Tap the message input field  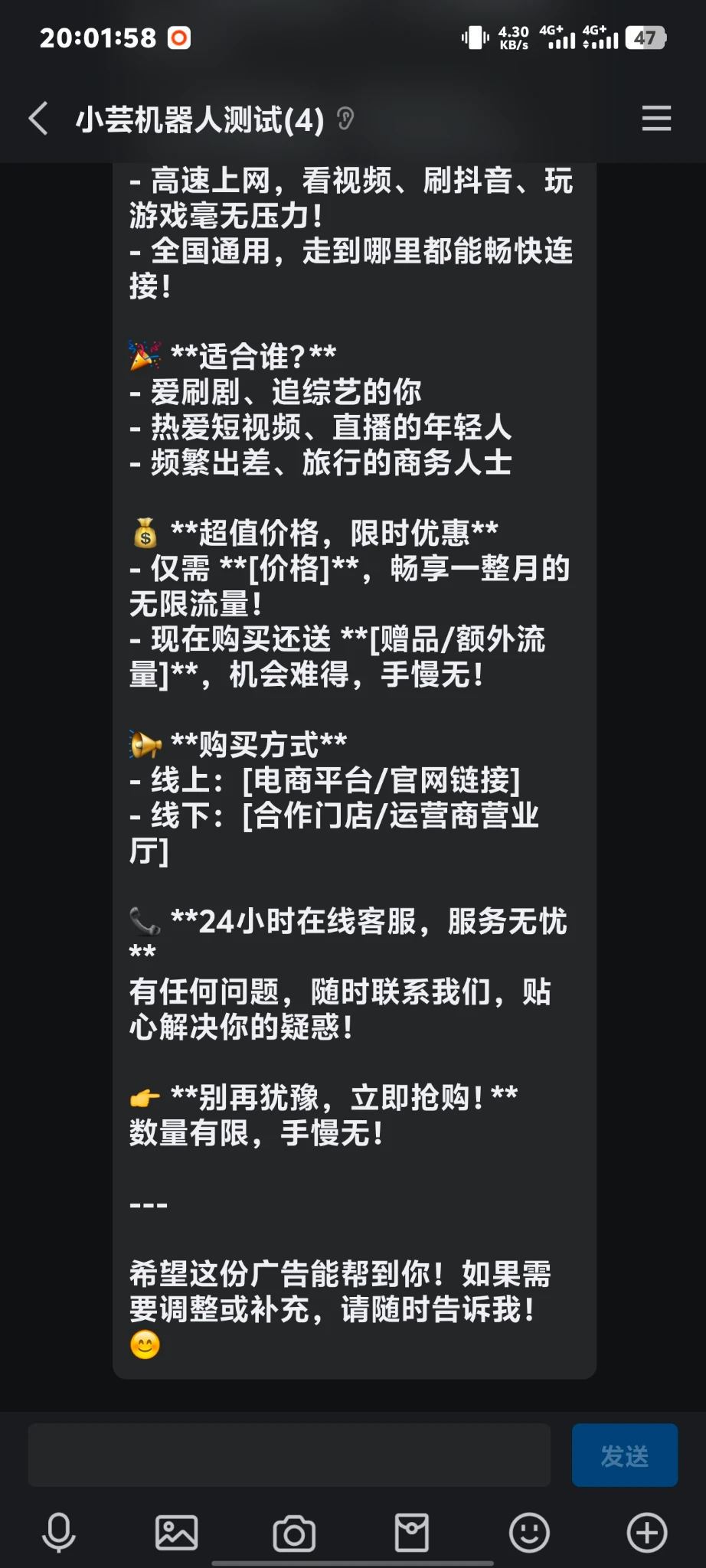click(289, 1455)
